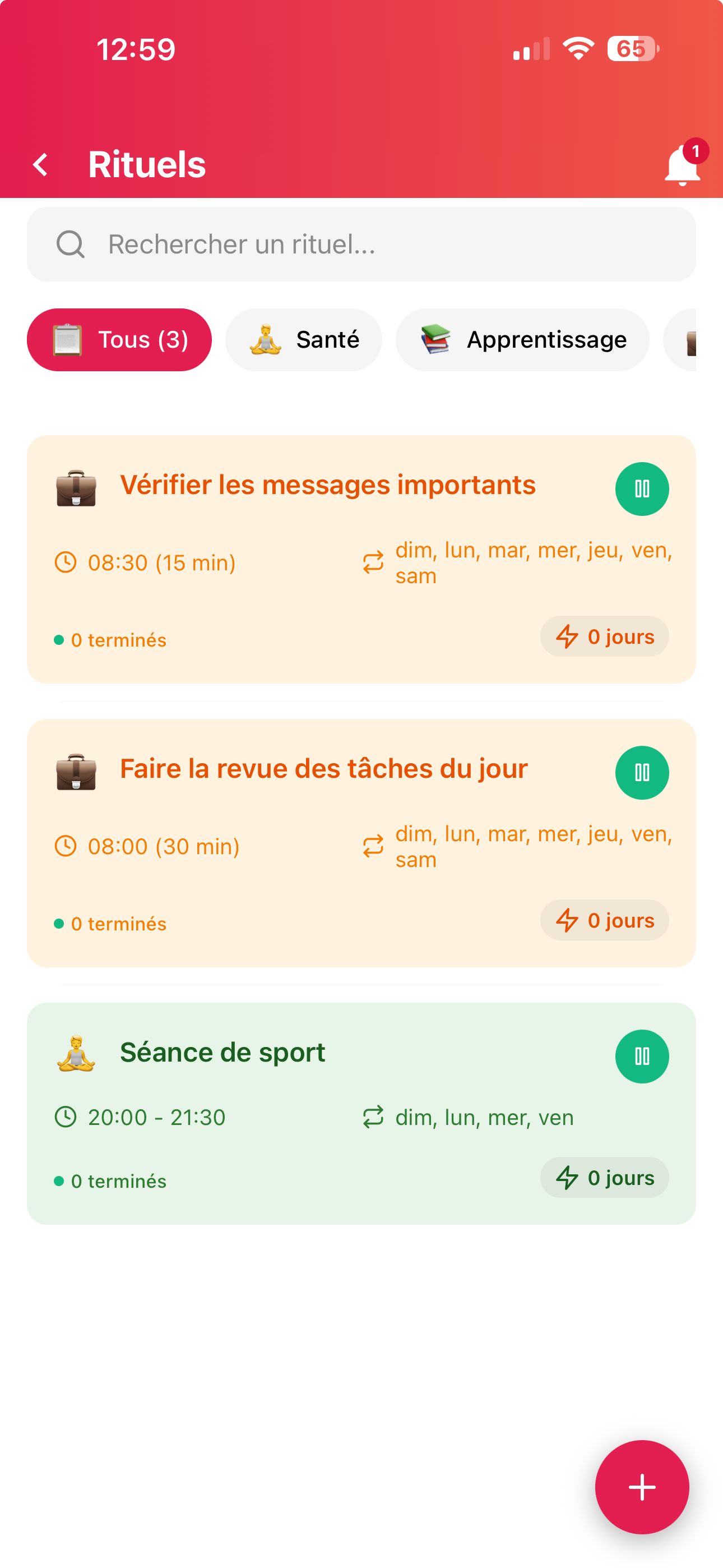The height and width of the screenshot is (1568, 723).
Task: View the Séance de sport ritual details
Action: point(223,1053)
